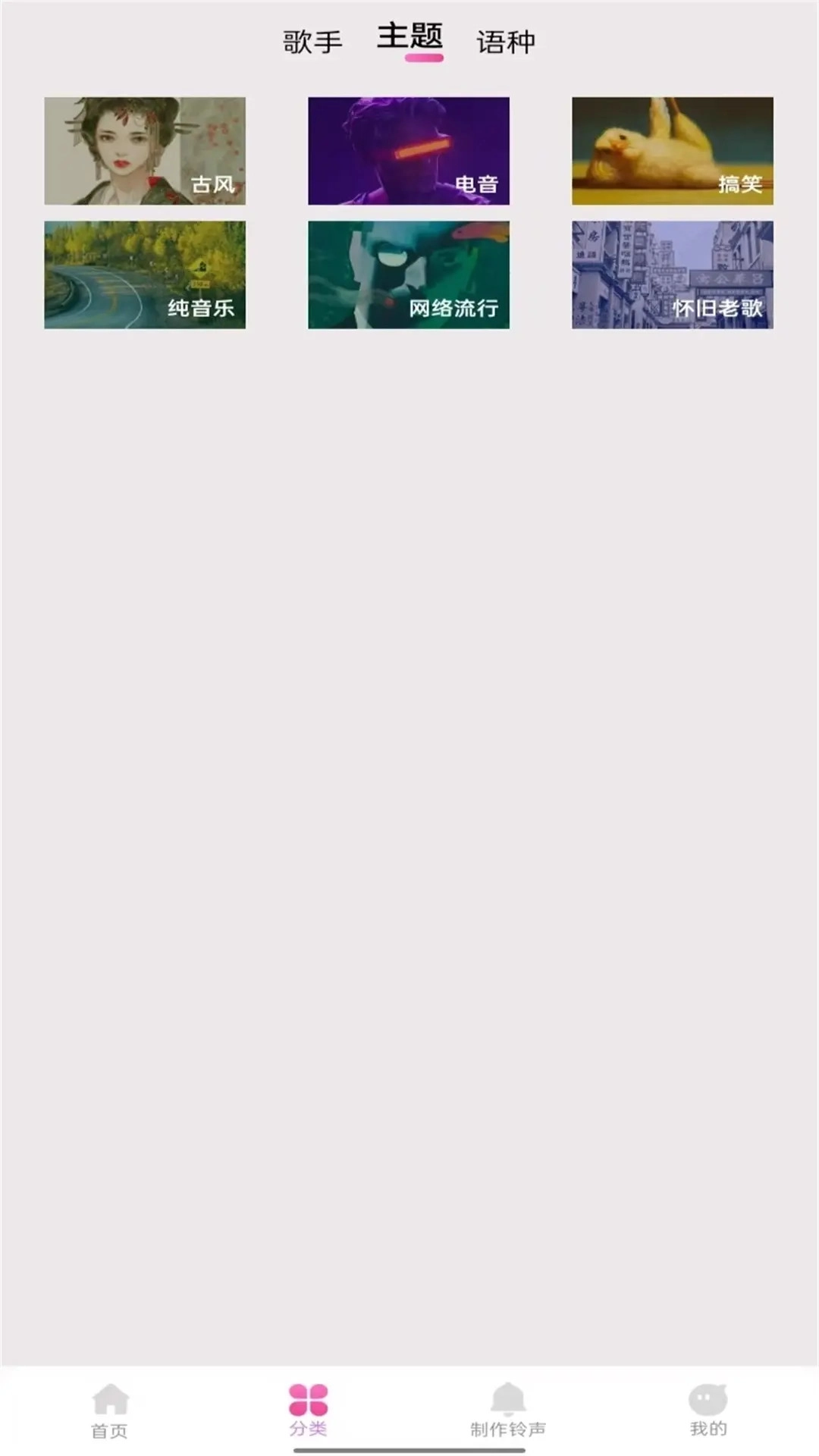Open the 网络流行 theme tile
The width and height of the screenshot is (819, 1456).
click(x=409, y=275)
